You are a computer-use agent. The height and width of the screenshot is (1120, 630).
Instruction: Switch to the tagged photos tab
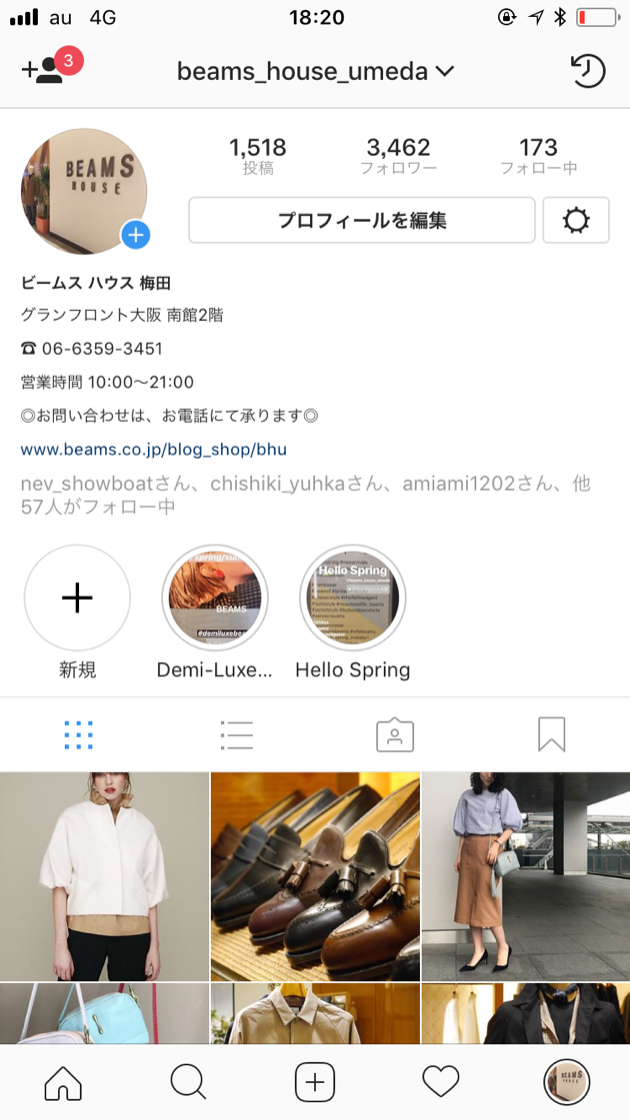point(395,735)
